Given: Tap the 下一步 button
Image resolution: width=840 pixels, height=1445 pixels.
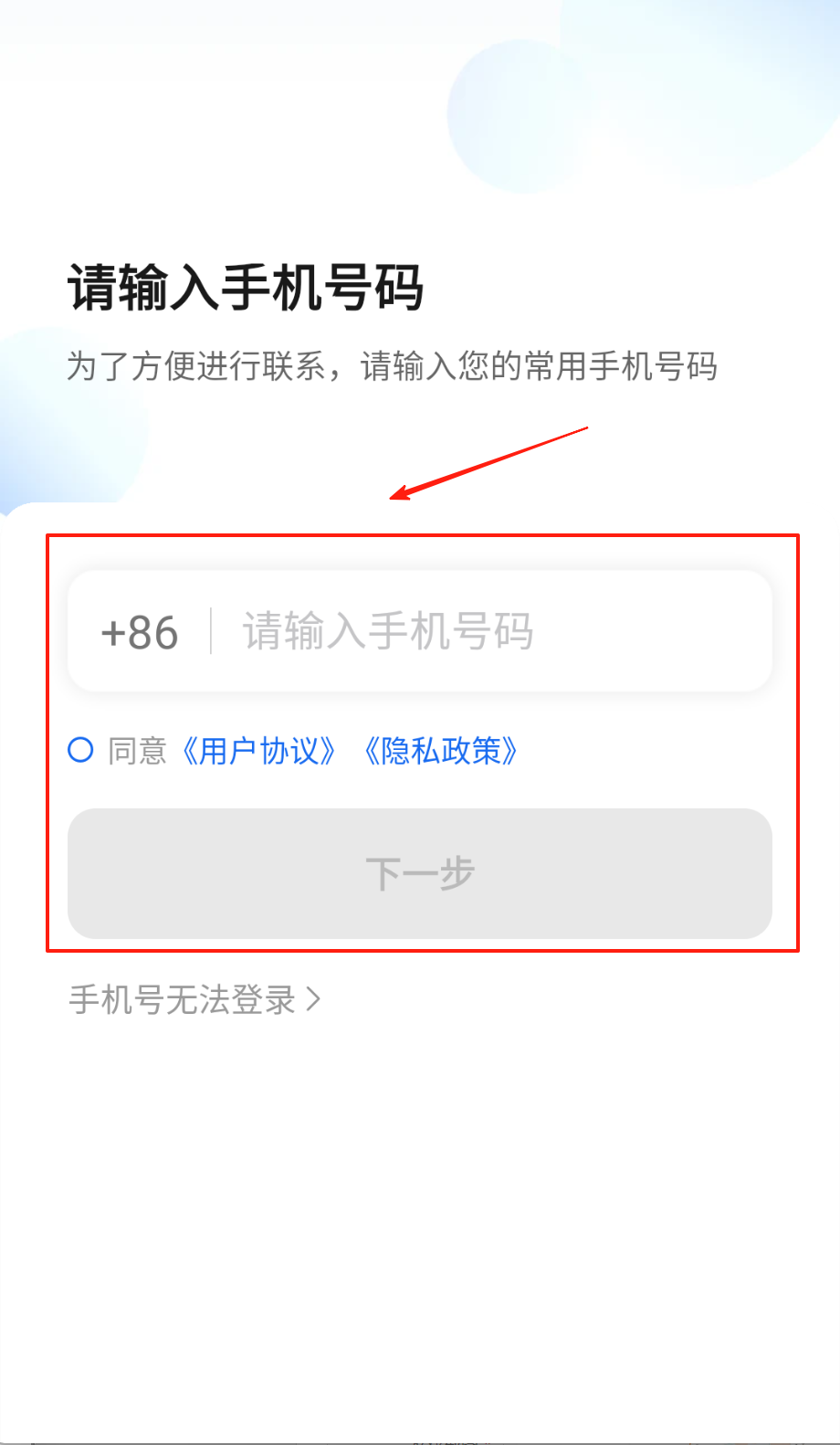Looking at the screenshot, I should coord(420,873).
